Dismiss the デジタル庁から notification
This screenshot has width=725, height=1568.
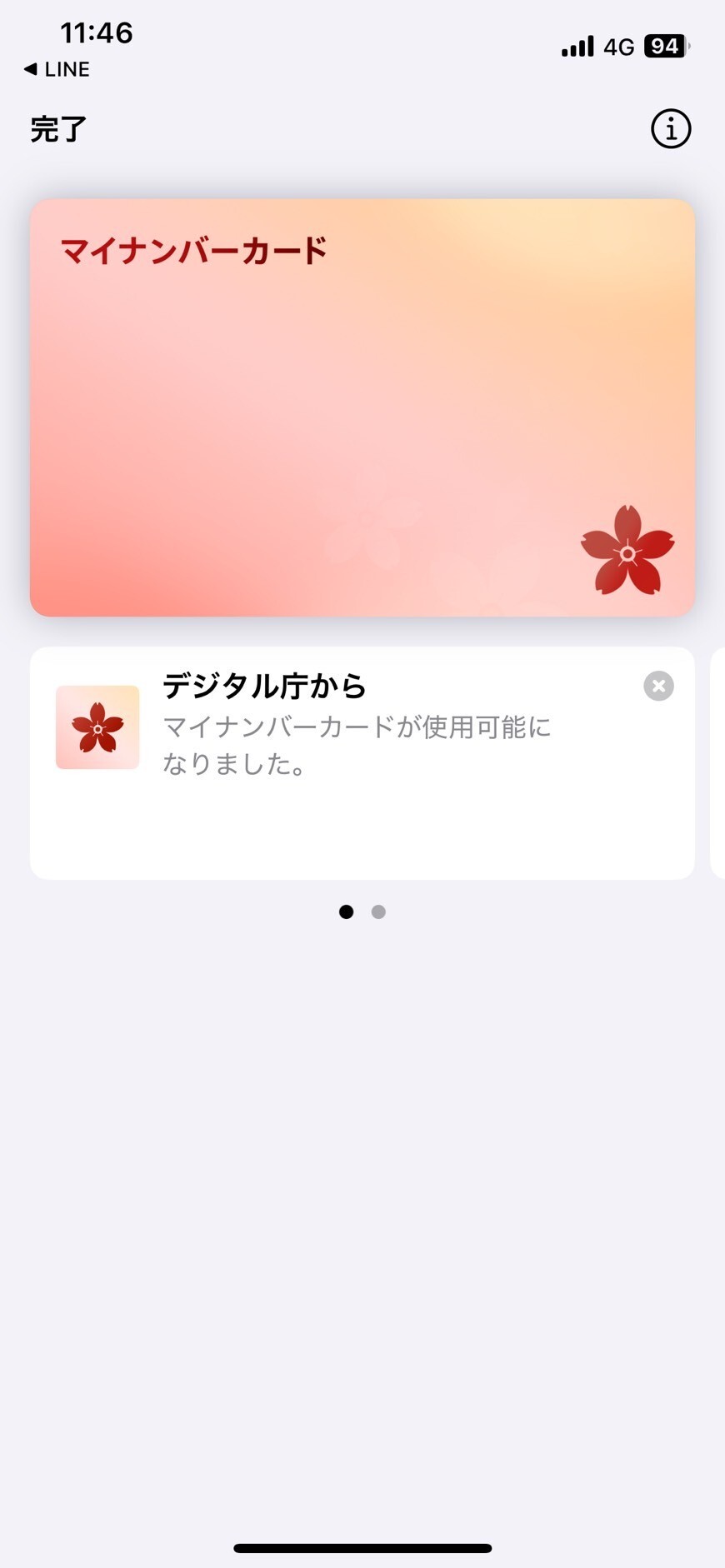(x=658, y=686)
